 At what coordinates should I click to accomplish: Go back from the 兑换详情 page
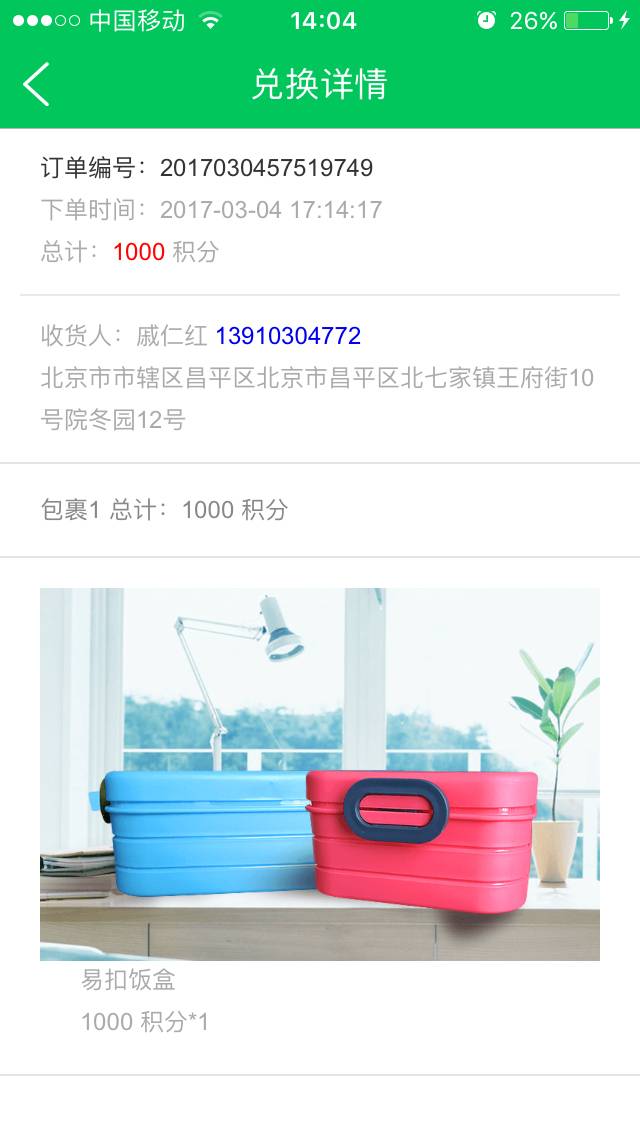click(36, 84)
